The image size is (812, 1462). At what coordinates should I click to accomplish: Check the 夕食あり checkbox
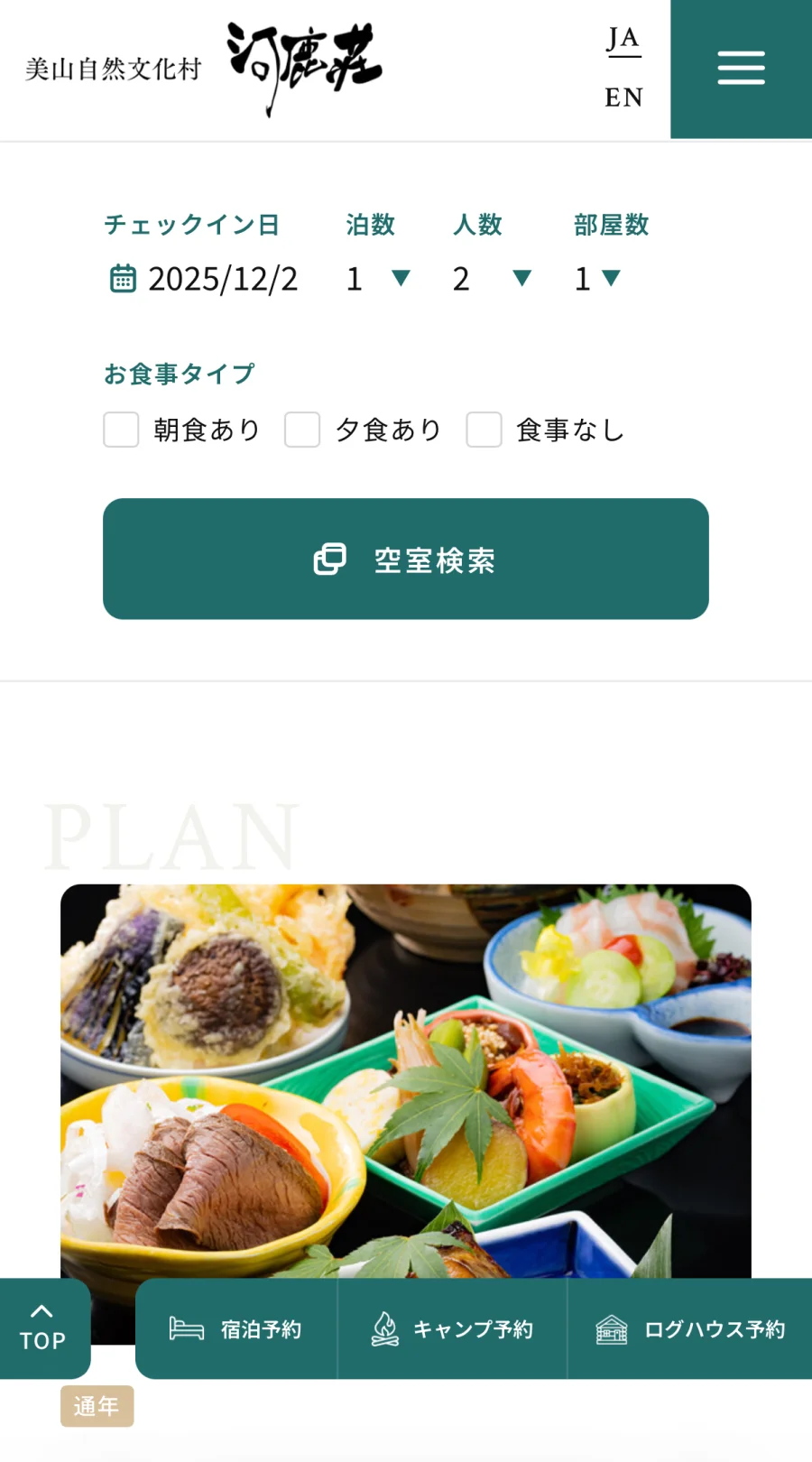[302, 430]
